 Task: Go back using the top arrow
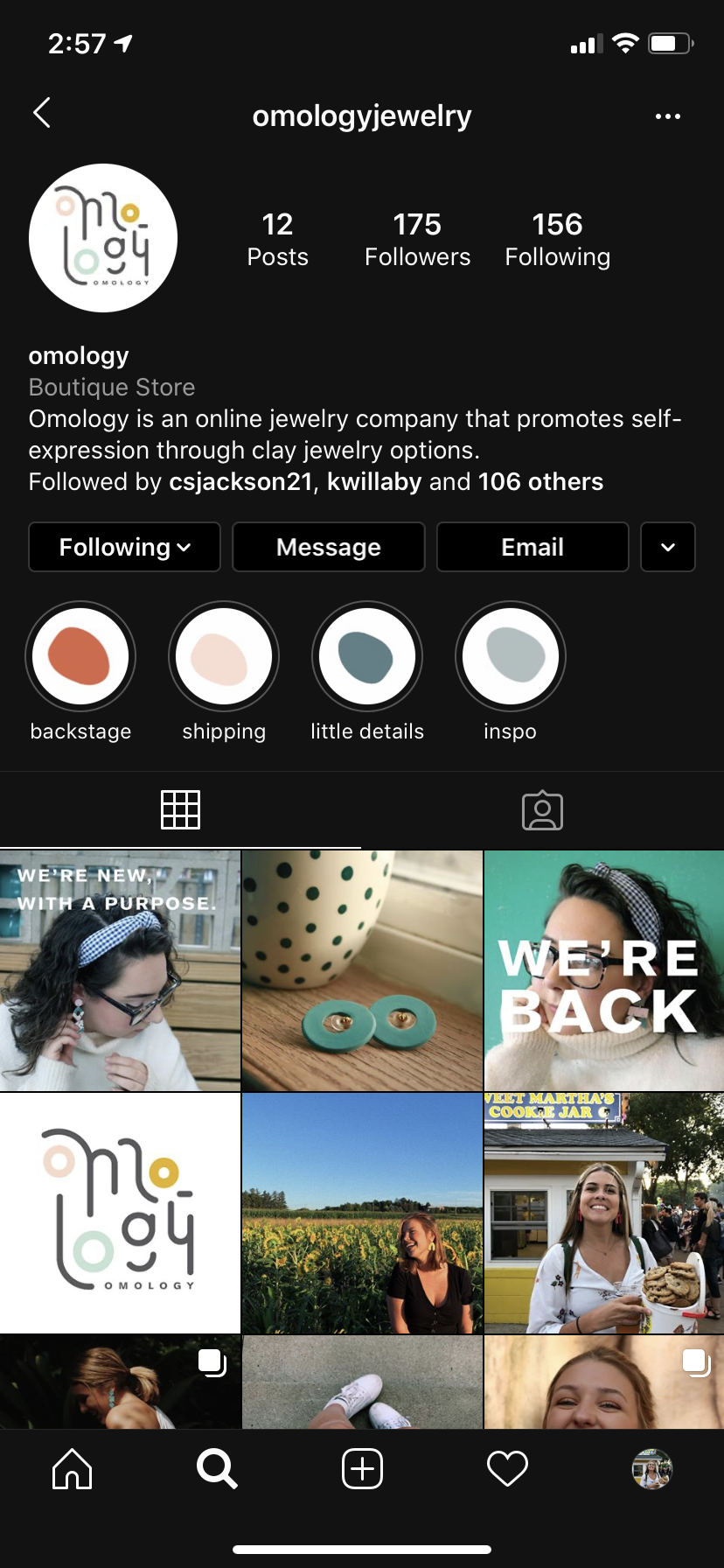[x=42, y=113]
